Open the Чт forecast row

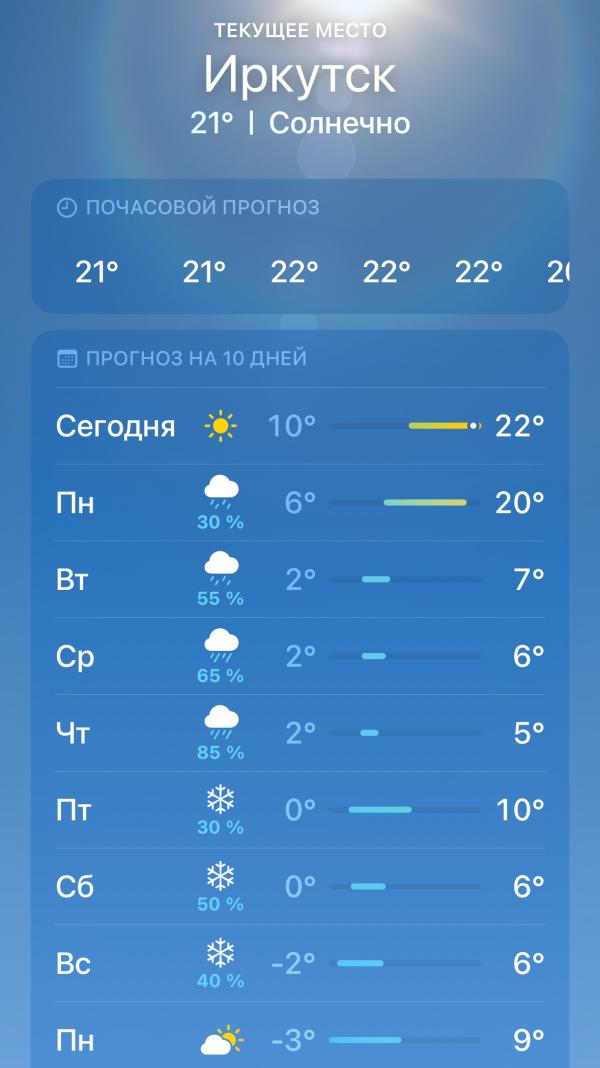pos(300,734)
